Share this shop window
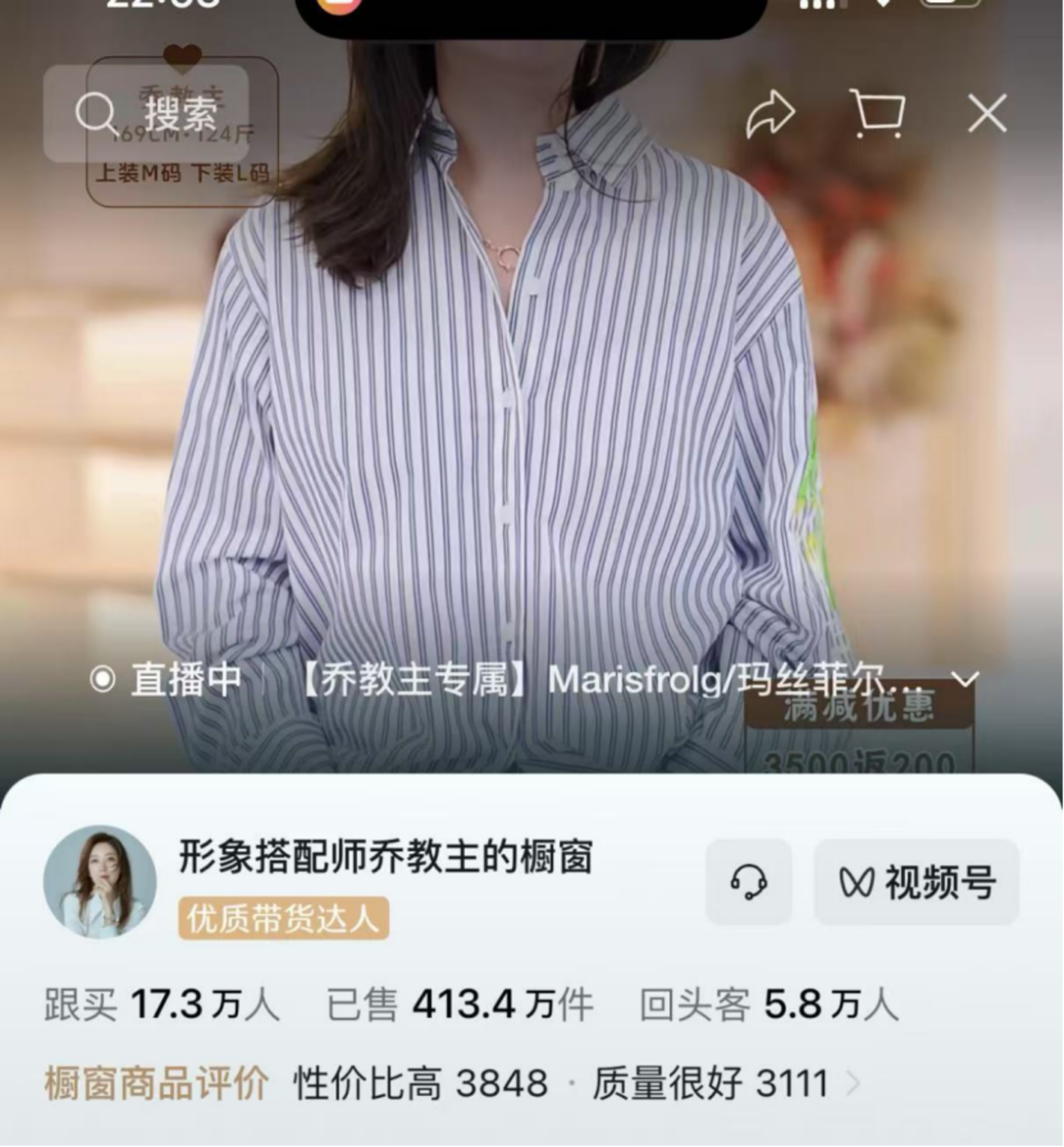This screenshot has height=1147, width=1064. pyautogui.click(x=770, y=115)
